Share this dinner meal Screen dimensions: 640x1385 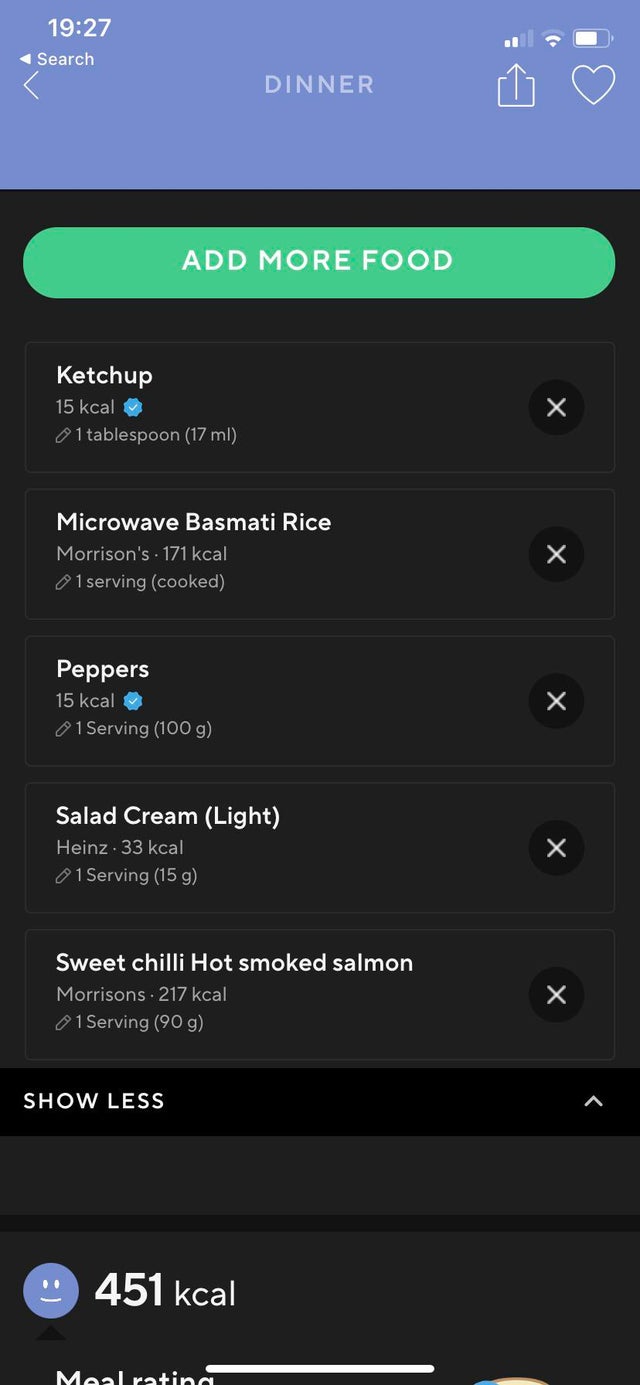point(516,86)
